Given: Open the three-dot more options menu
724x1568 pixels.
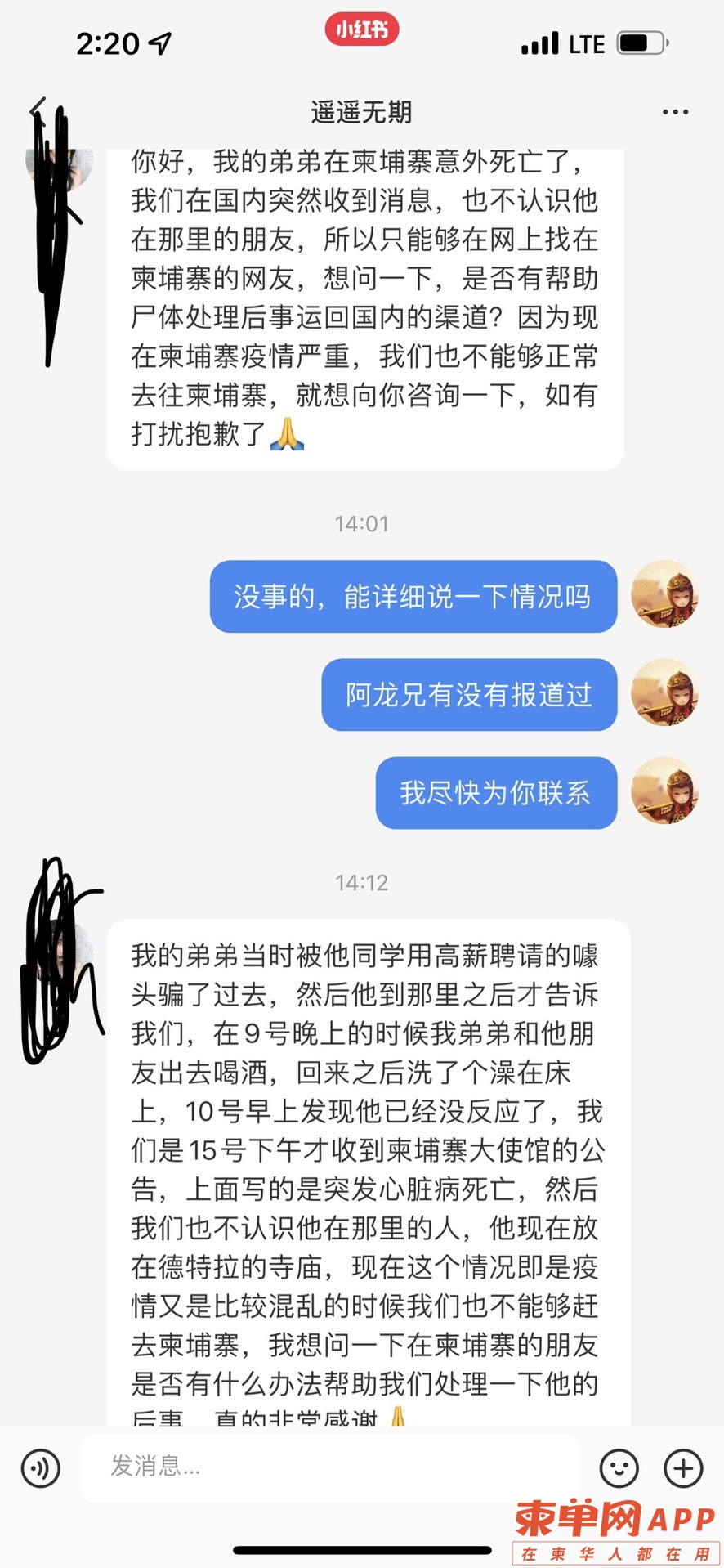Looking at the screenshot, I should 675,112.
